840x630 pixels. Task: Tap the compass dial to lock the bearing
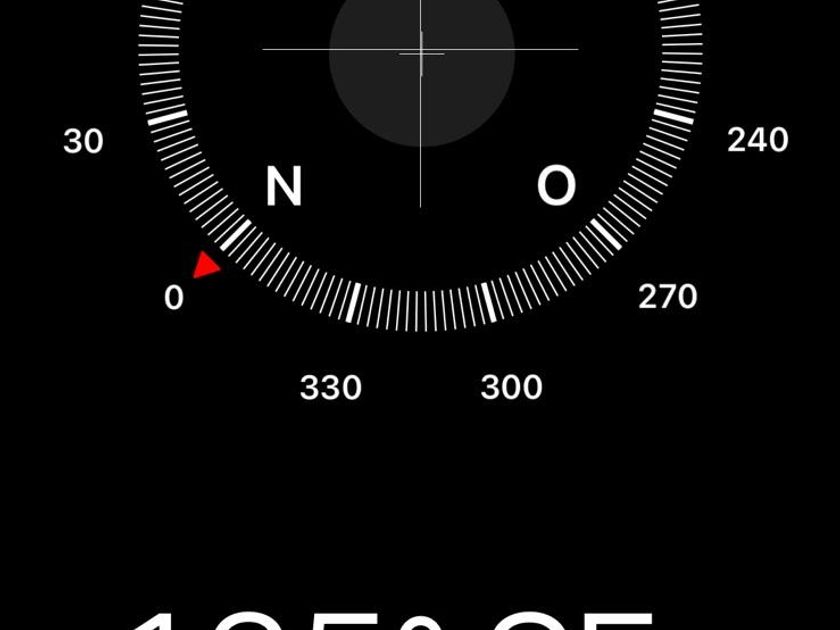point(420,150)
